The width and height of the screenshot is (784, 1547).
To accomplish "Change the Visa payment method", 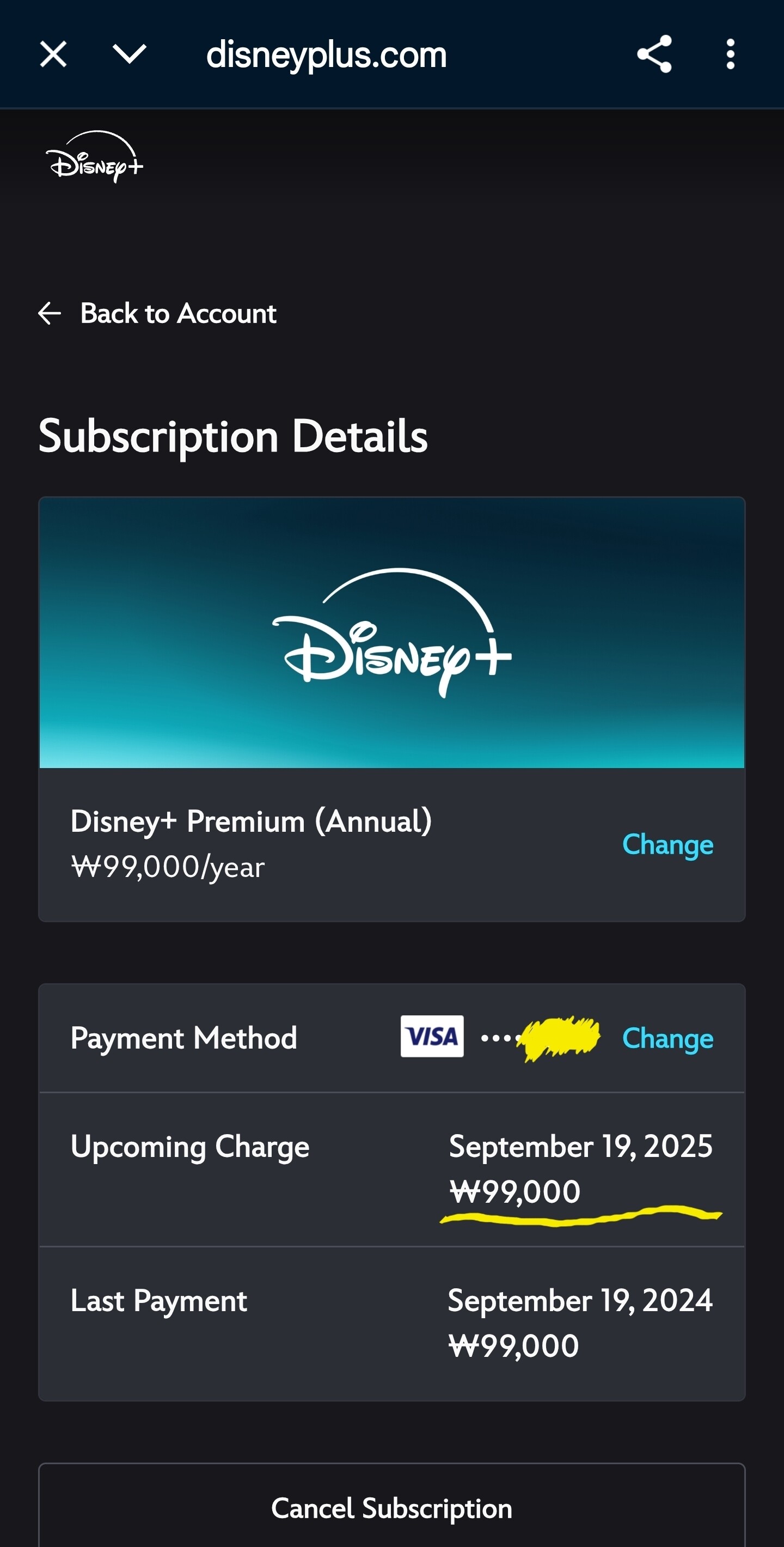I will pyautogui.click(x=667, y=1038).
